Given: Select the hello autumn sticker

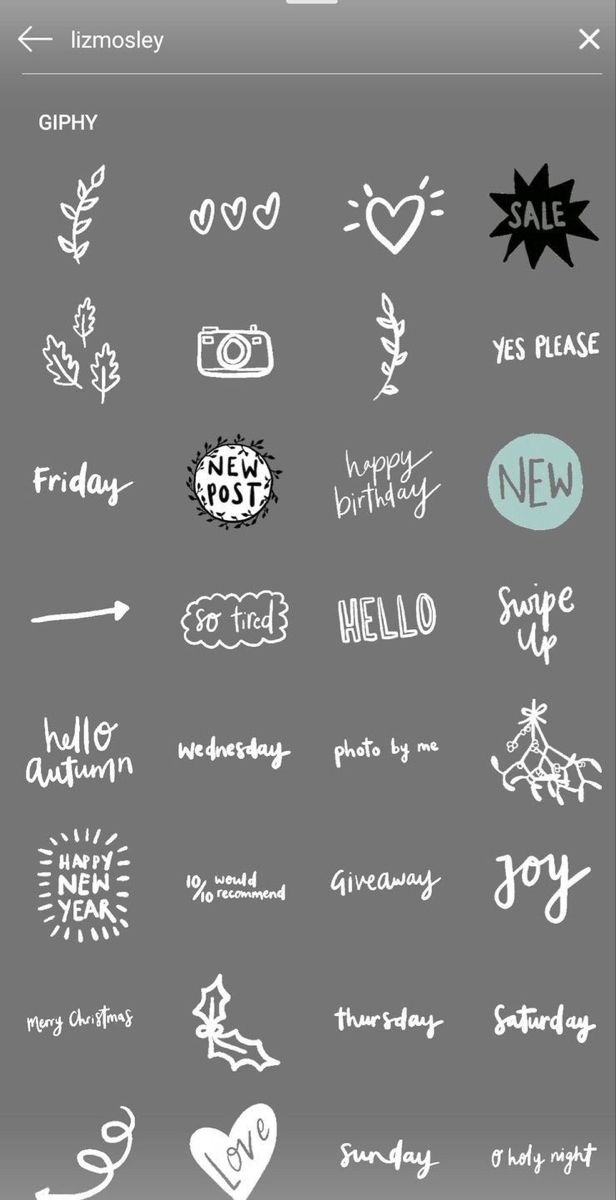Looking at the screenshot, I should (x=78, y=751).
